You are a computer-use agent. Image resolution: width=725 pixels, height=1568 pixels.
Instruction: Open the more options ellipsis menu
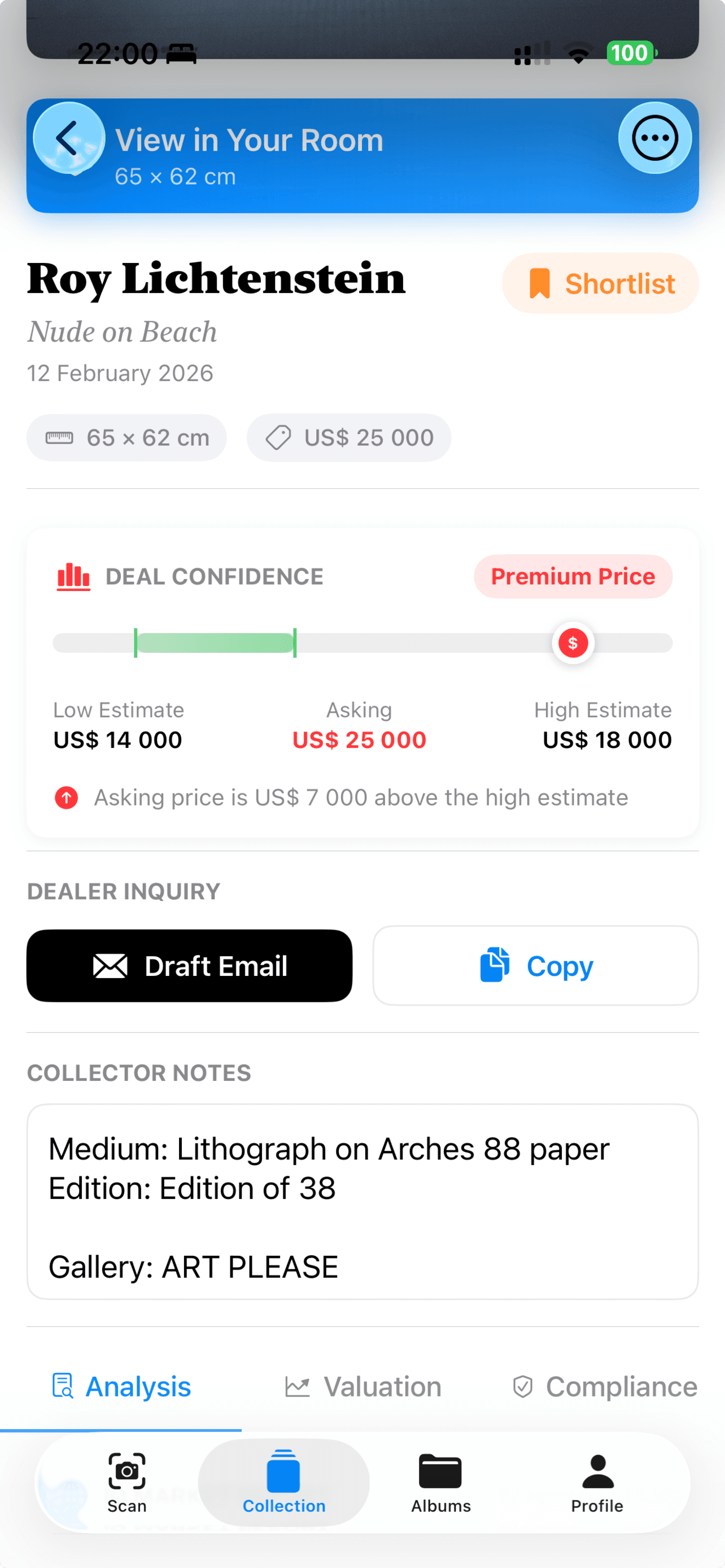coord(654,138)
